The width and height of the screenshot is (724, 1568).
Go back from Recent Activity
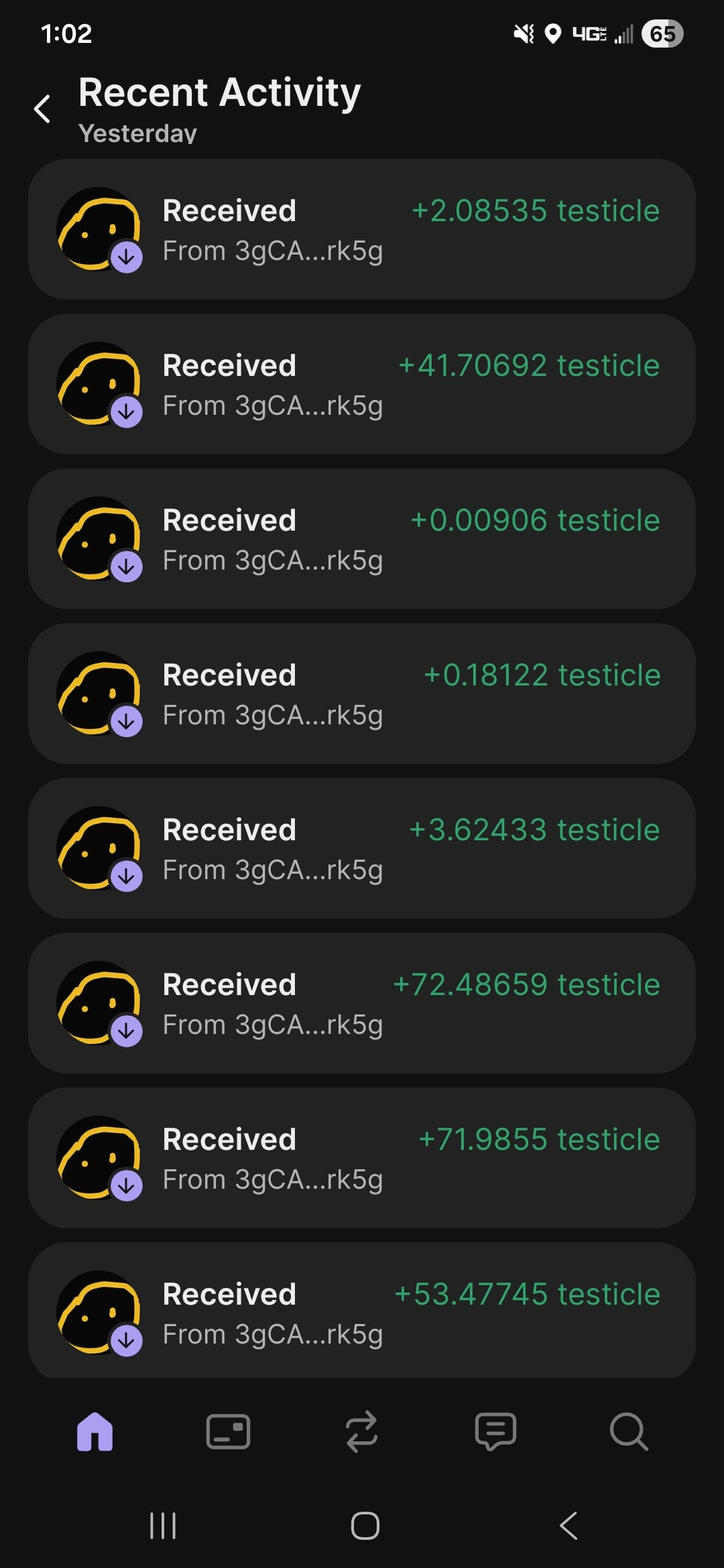42,109
